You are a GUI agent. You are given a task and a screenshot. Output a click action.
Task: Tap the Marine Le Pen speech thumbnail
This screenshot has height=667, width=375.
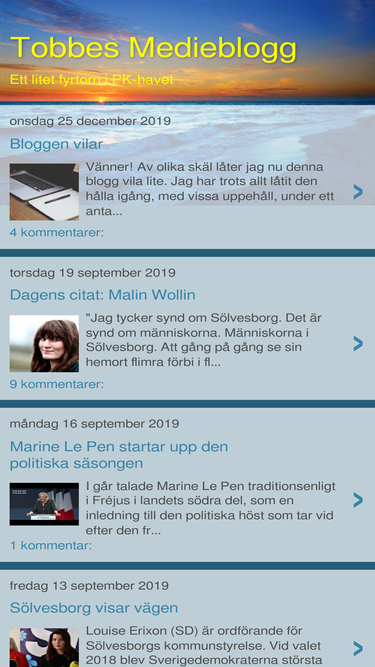coord(44,504)
